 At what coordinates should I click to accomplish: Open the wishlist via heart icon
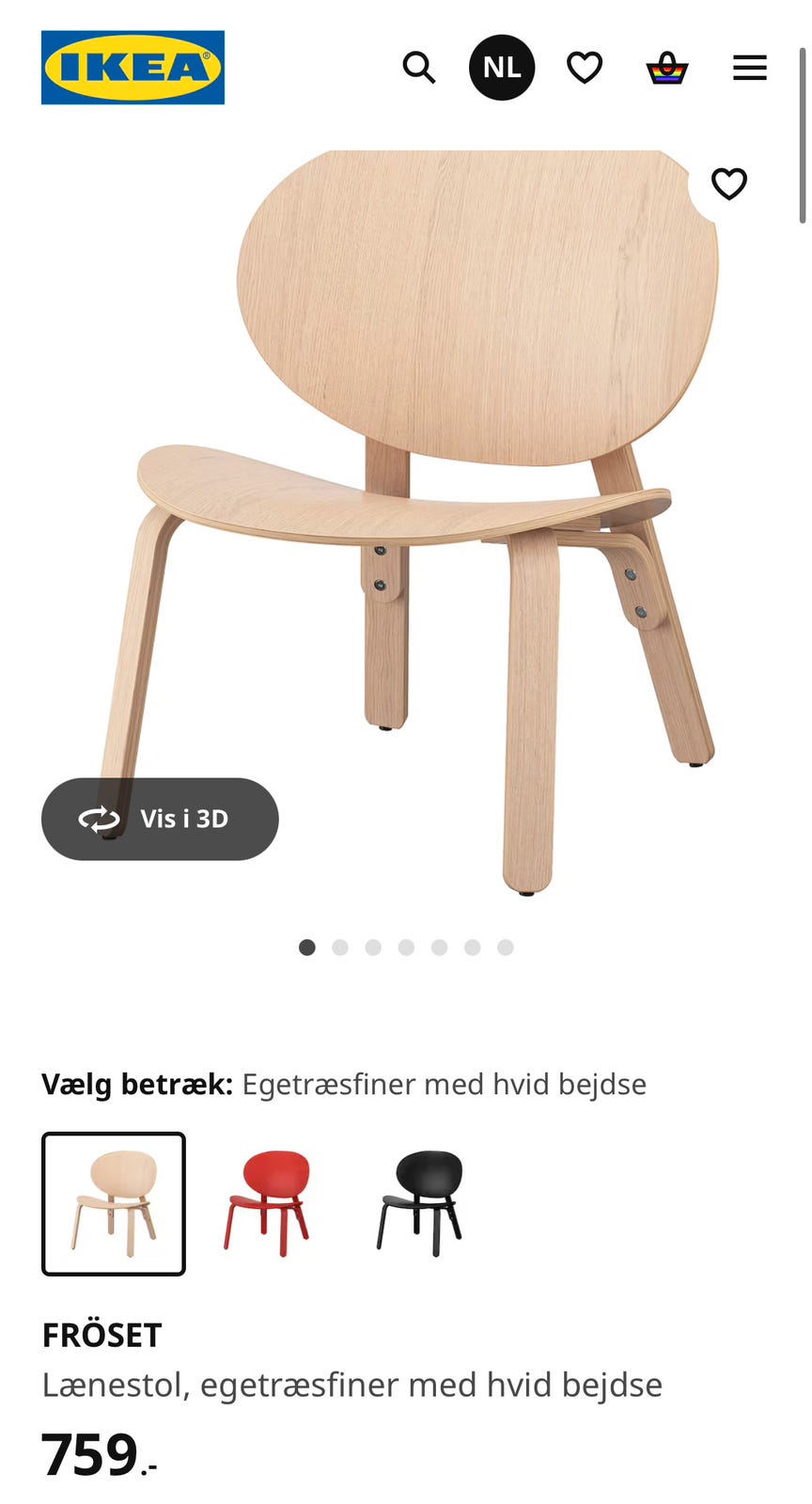[585, 67]
